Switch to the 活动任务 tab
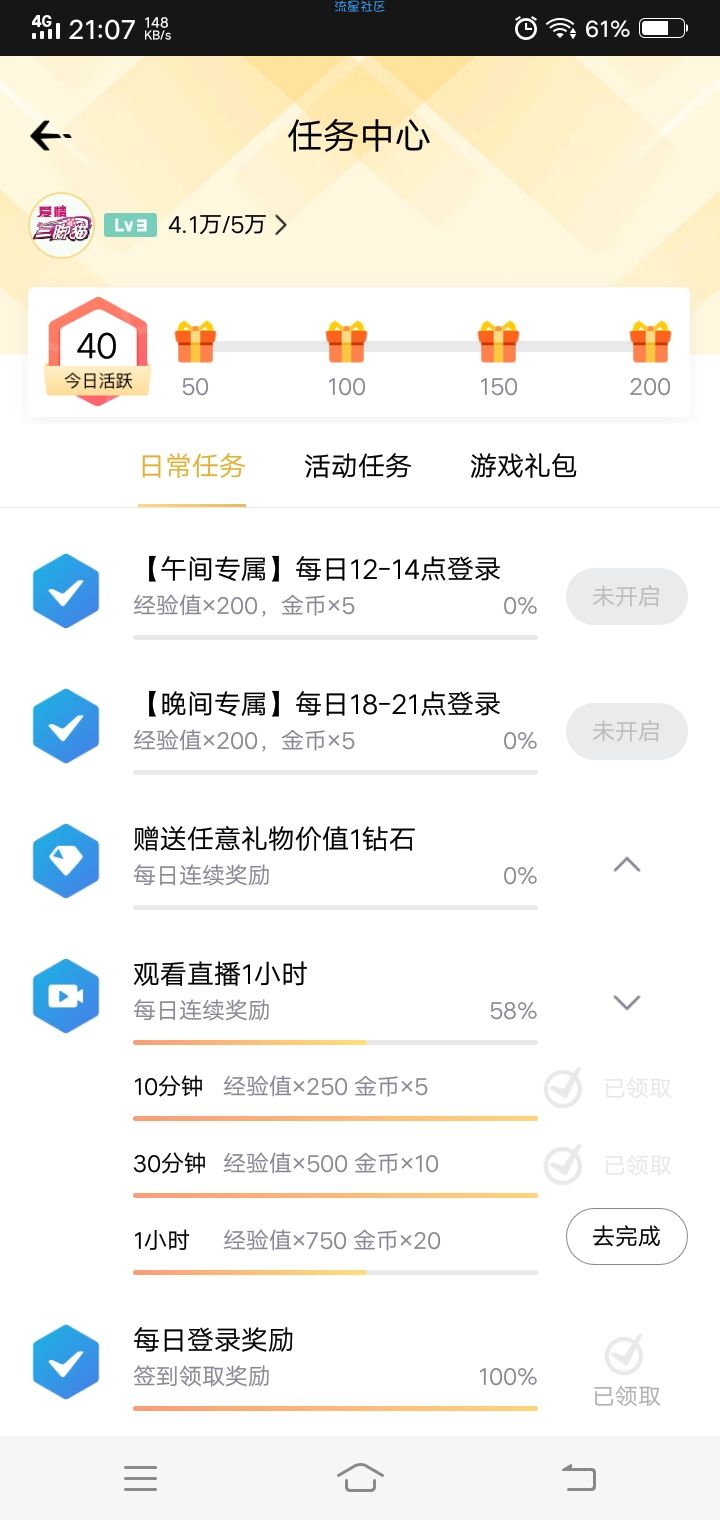The height and width of the screenshot is (1520, 720). [357, 466]
